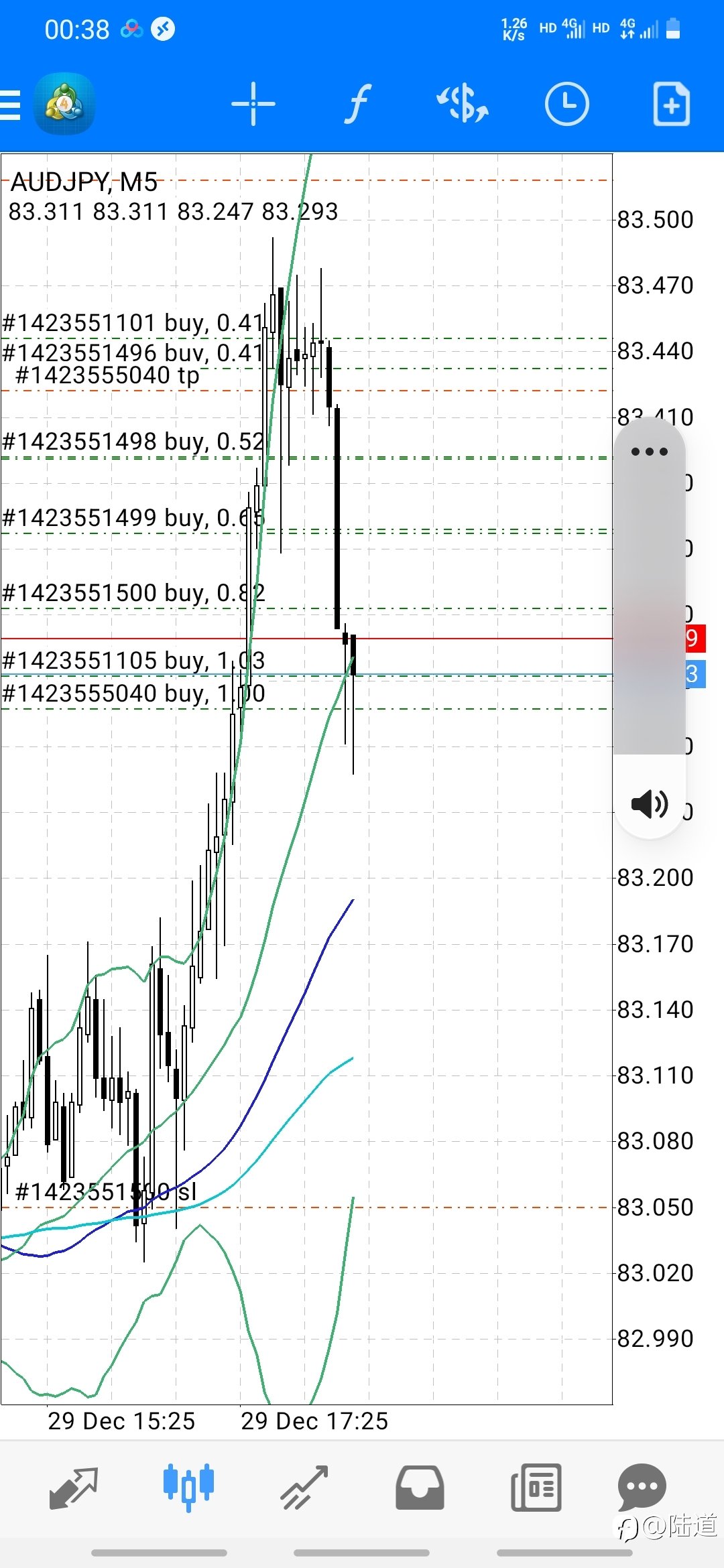The image size is (724, 1568).
Task: Change chart timeframe via clock icon
Action: click(x=566, y=104)
